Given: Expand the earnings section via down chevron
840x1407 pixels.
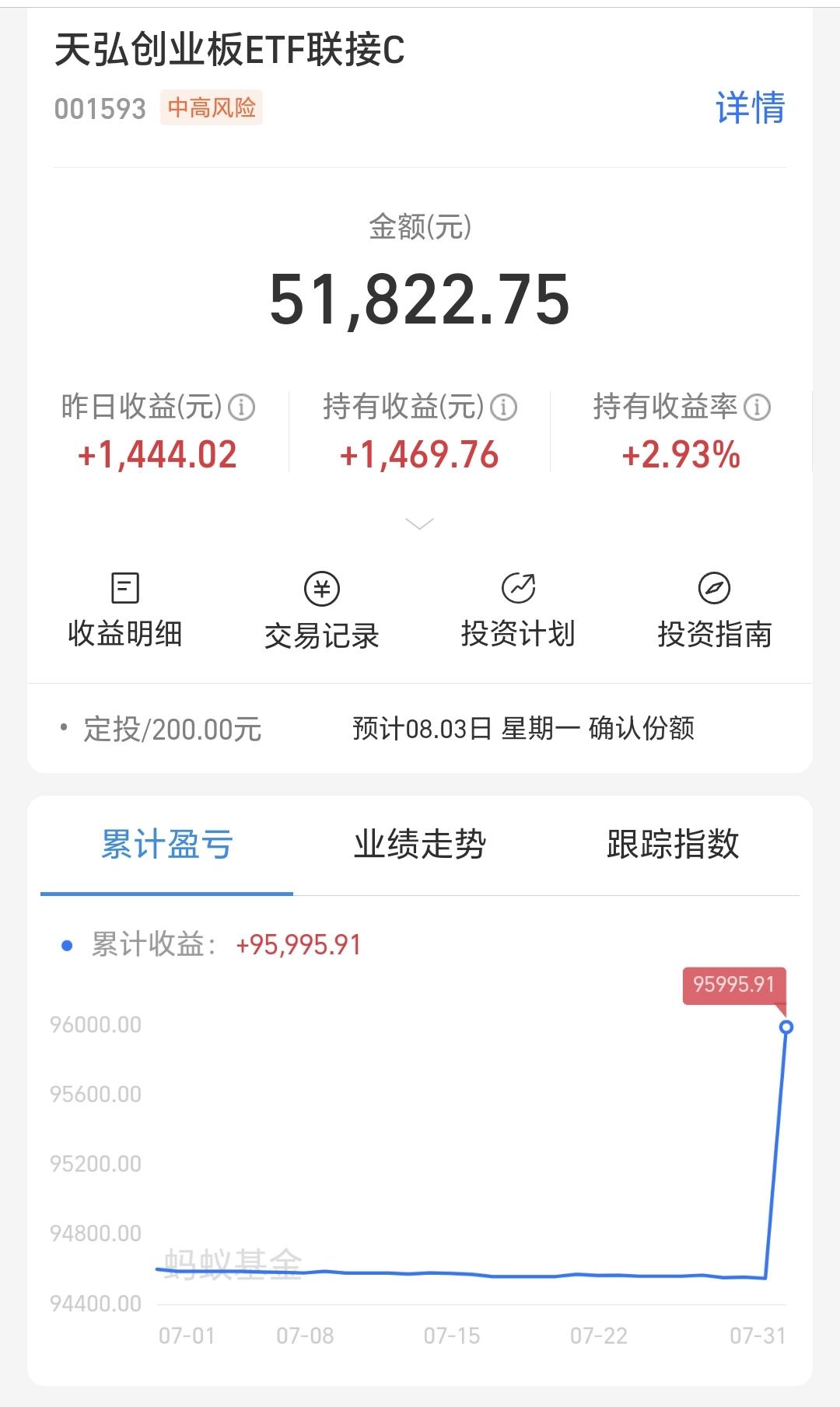Looking at the screenshot, I should pos(420,523).
